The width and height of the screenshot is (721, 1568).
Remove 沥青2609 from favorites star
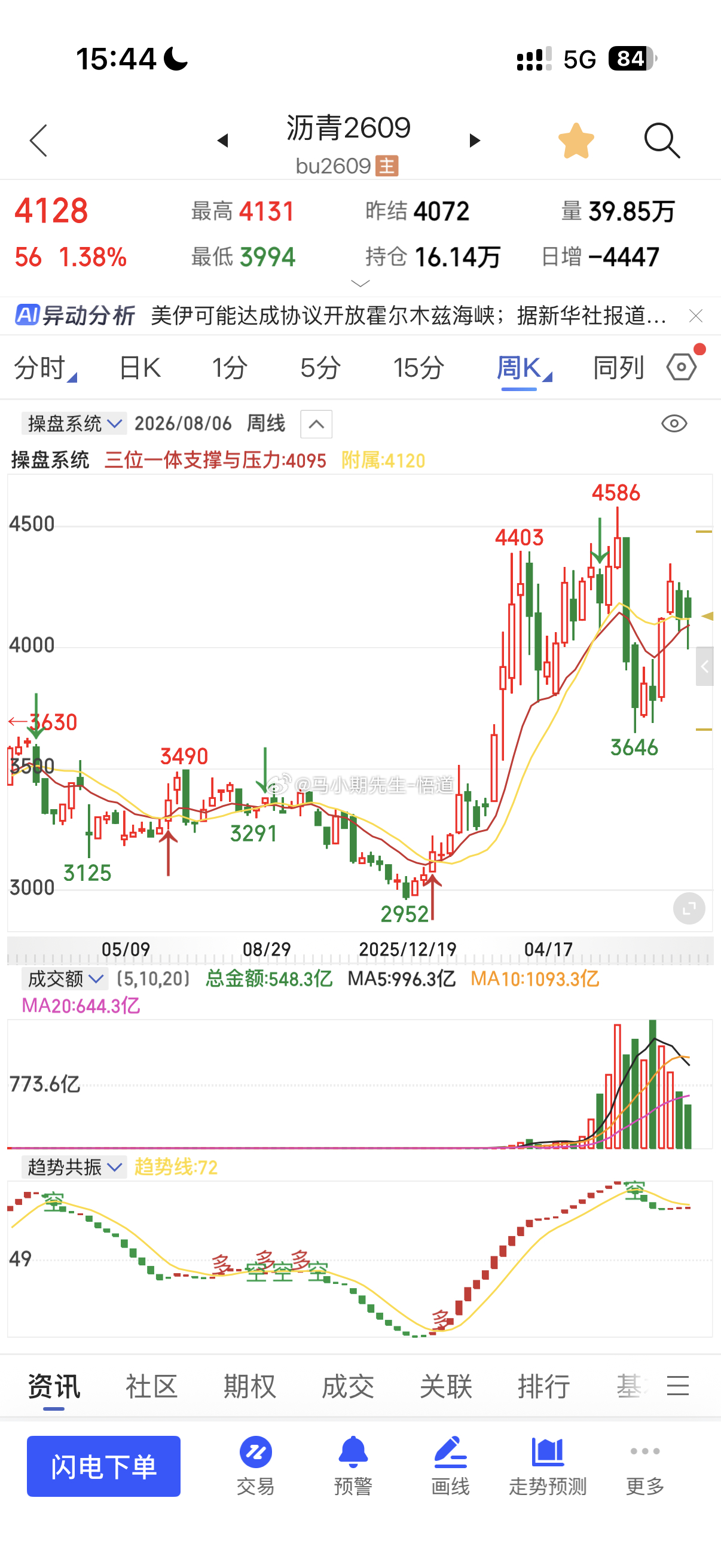576,141
